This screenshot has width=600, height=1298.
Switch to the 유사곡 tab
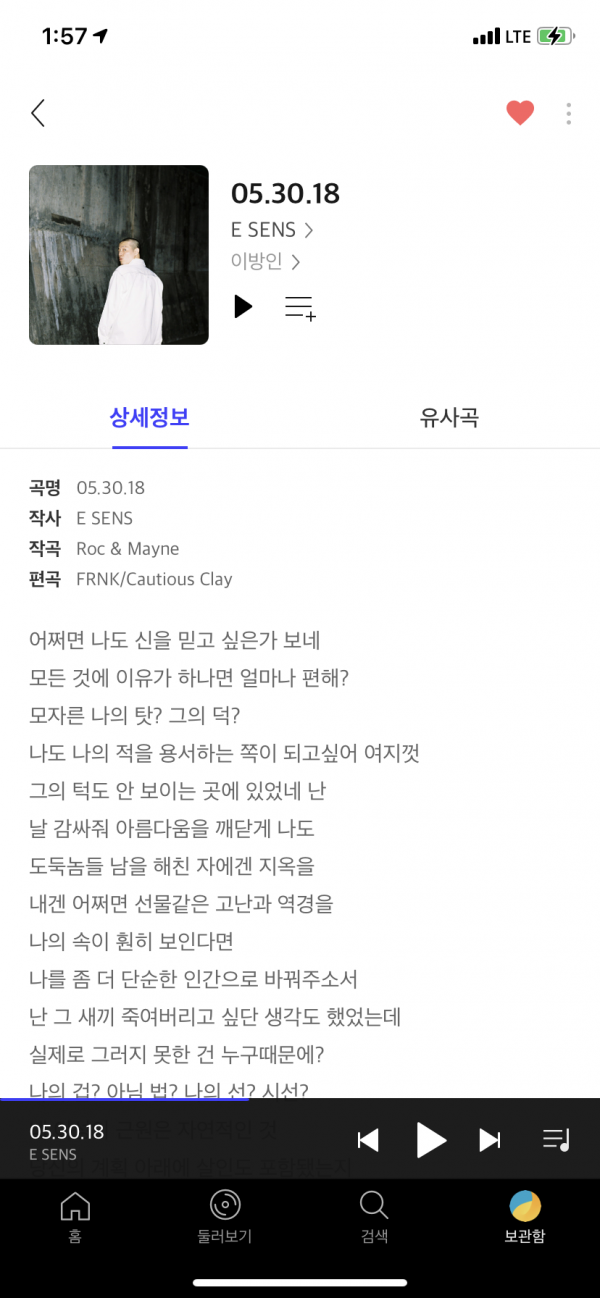pyautogui.click(x=449, y=418)
